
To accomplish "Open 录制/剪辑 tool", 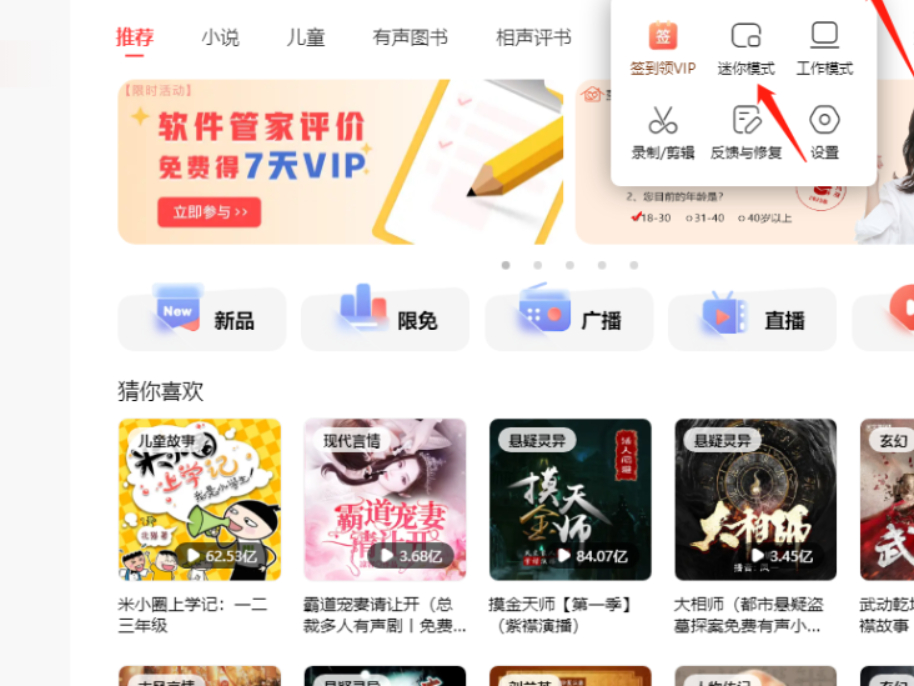I will [x=663, y=133].
